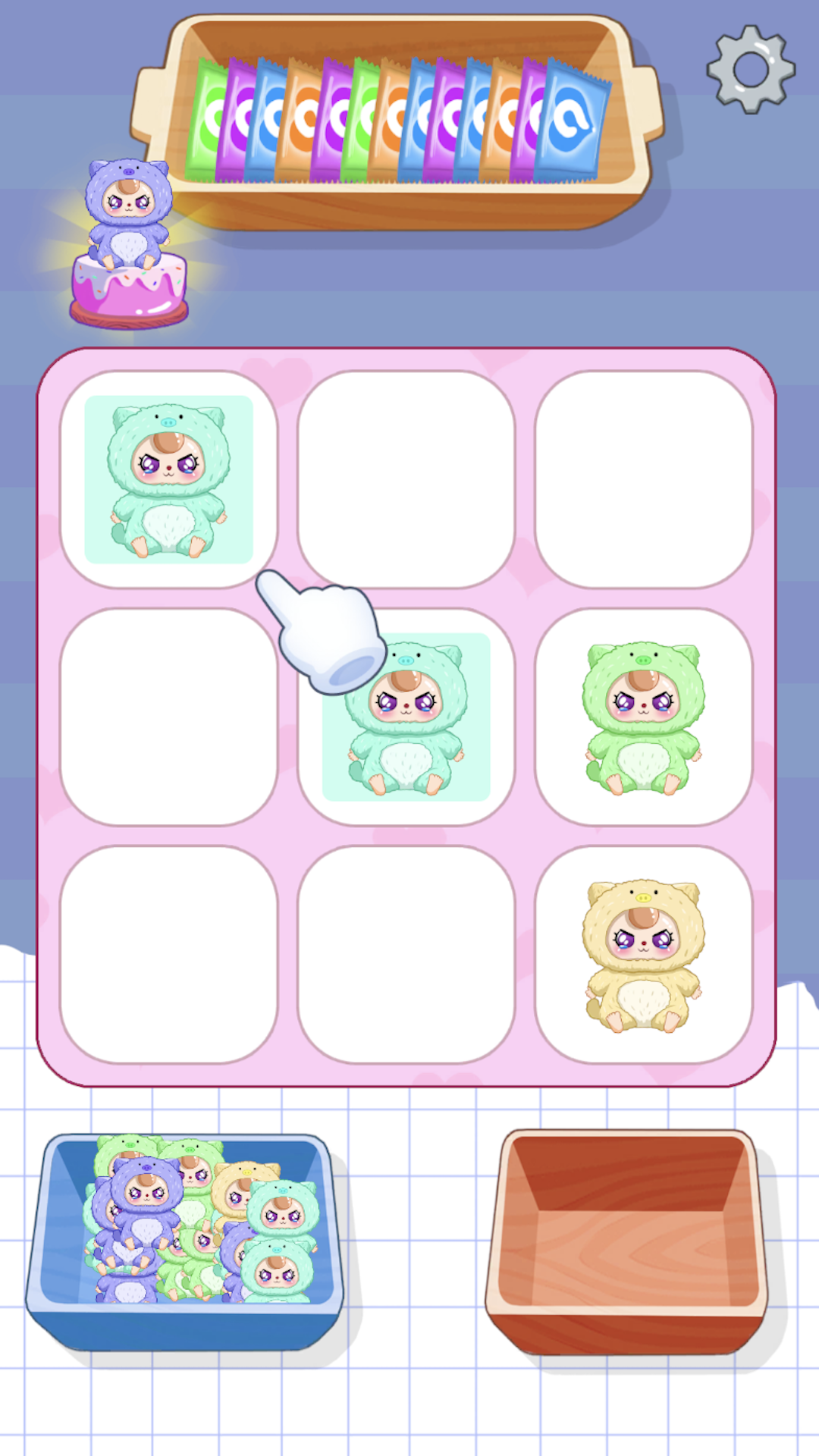Open the settings gear
This screenshot has height=1456, width=819.
[751, 70]
